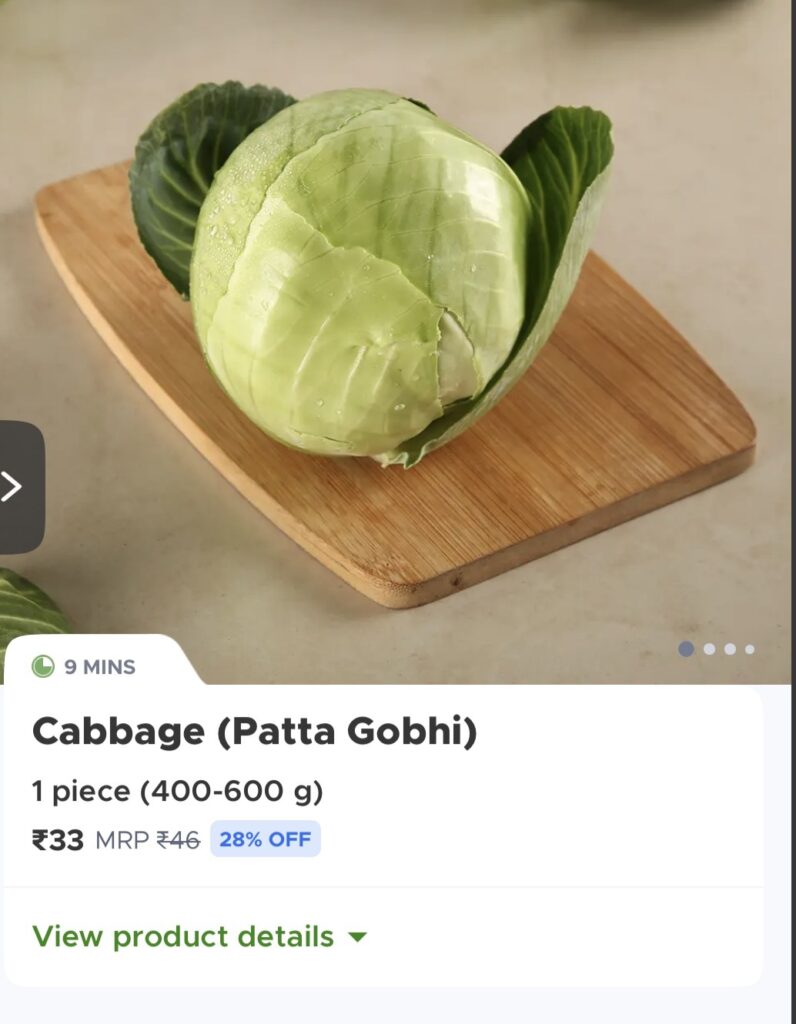Expand View product details
The height and width of the screenshot is (1024, 796).
click(200, 937)
